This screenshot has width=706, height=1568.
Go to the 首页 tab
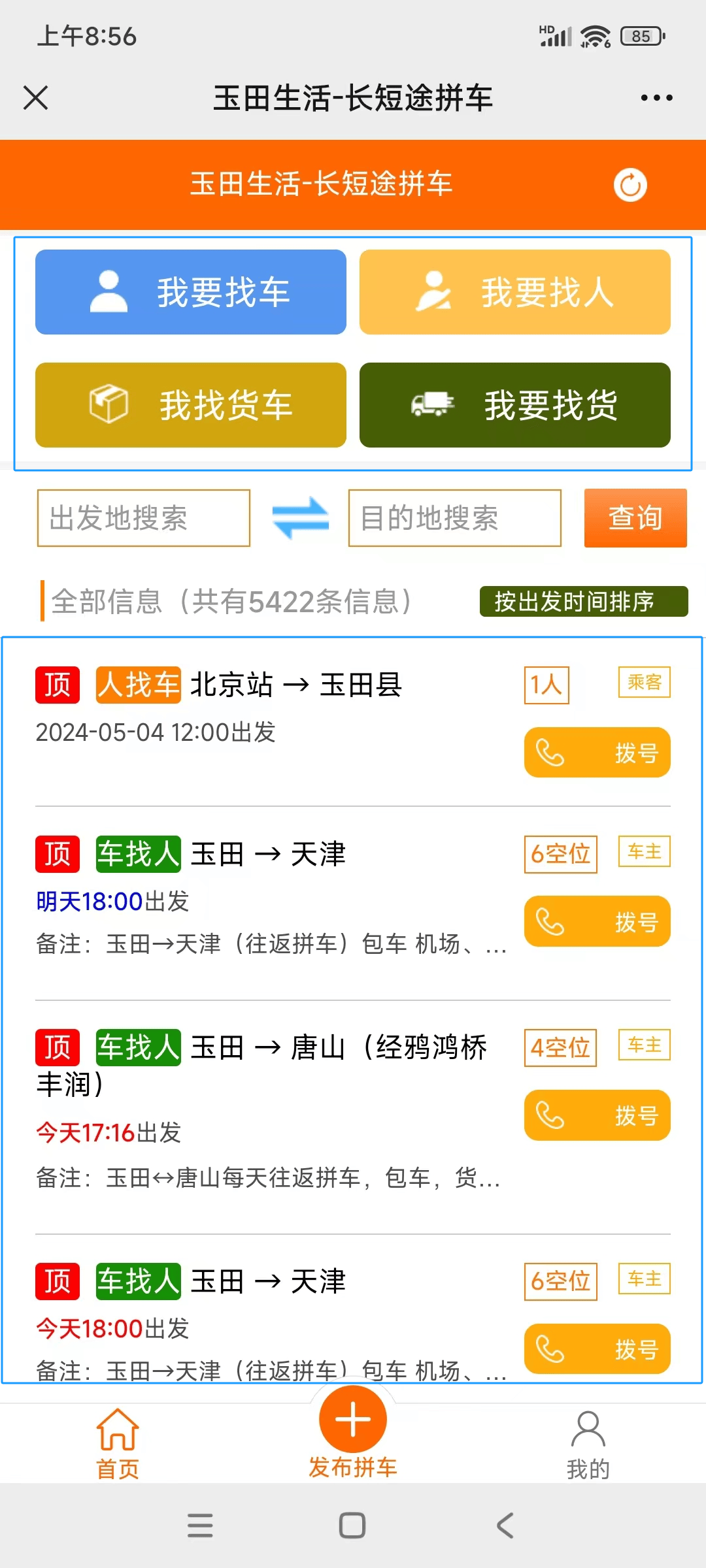pyautogui.click(x=118, y=1444)
